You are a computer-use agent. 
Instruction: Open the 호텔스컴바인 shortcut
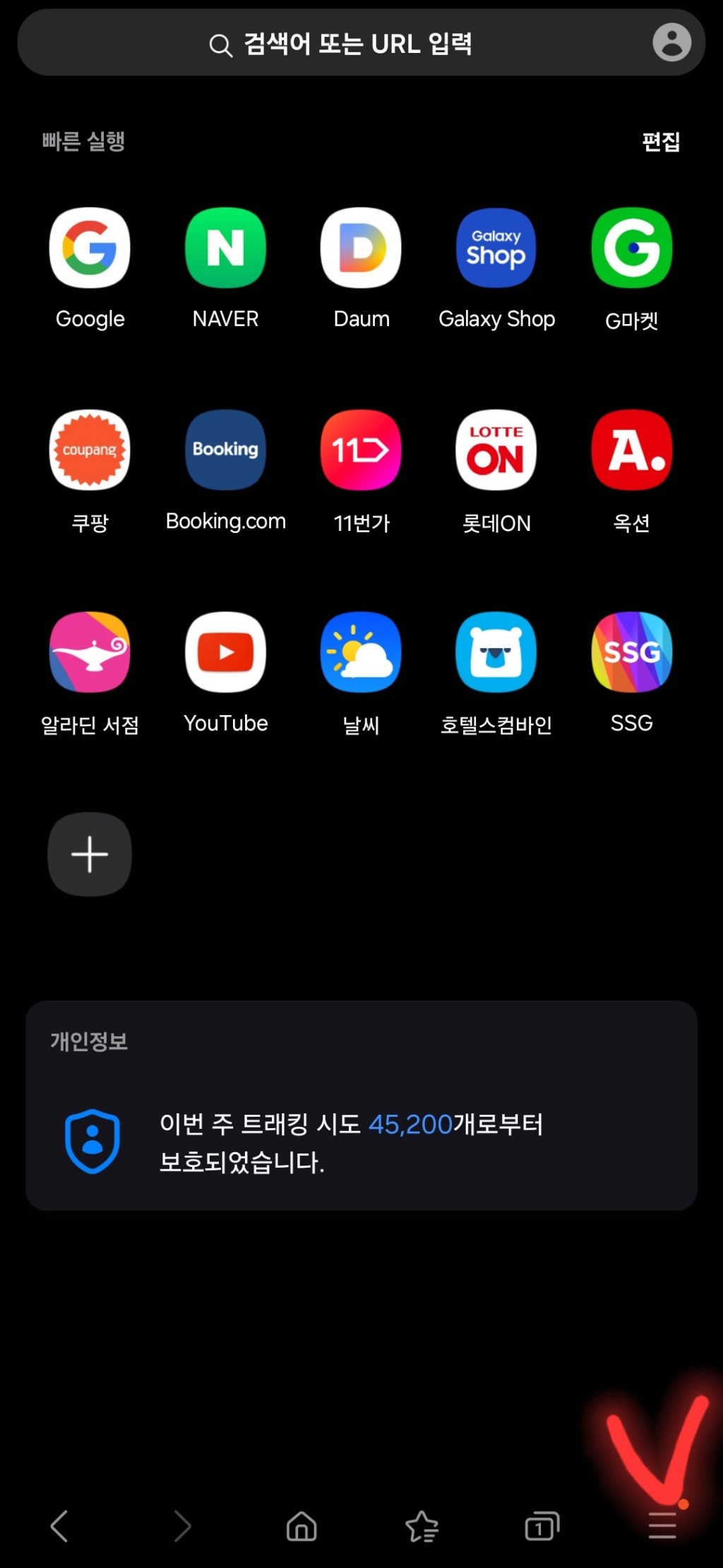496,651
